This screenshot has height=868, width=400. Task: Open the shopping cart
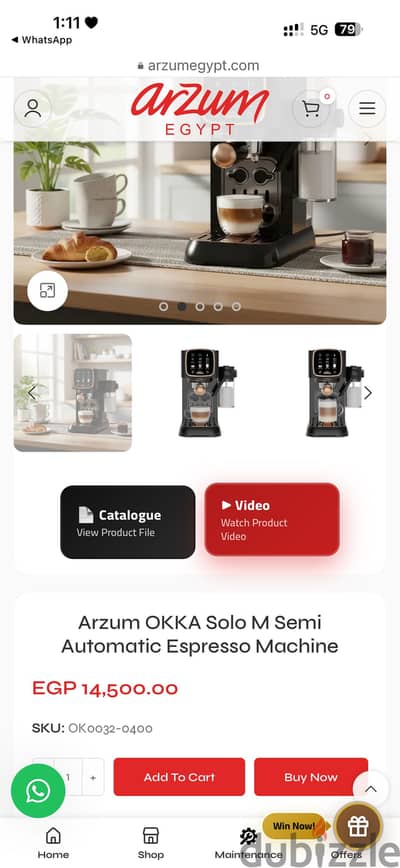pos(311,108)
